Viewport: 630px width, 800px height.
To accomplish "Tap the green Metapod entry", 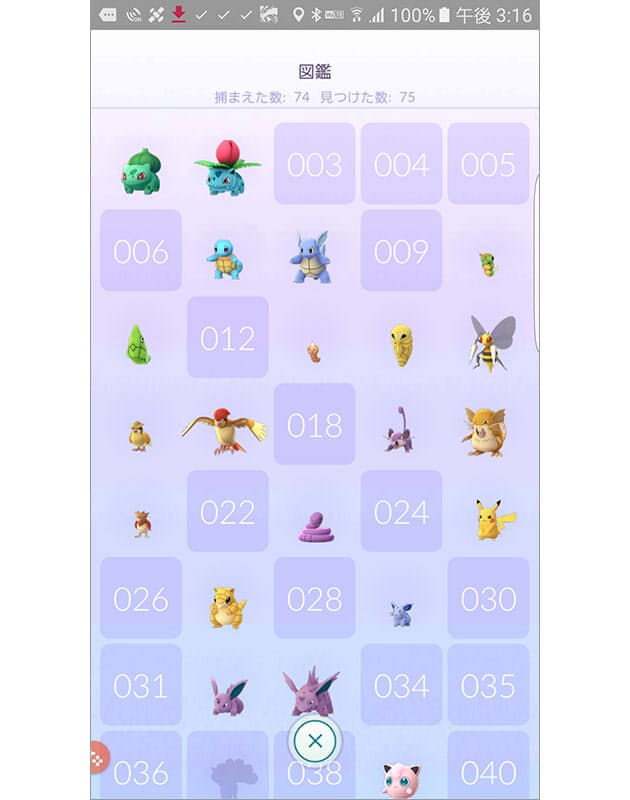I will point(140,344).
